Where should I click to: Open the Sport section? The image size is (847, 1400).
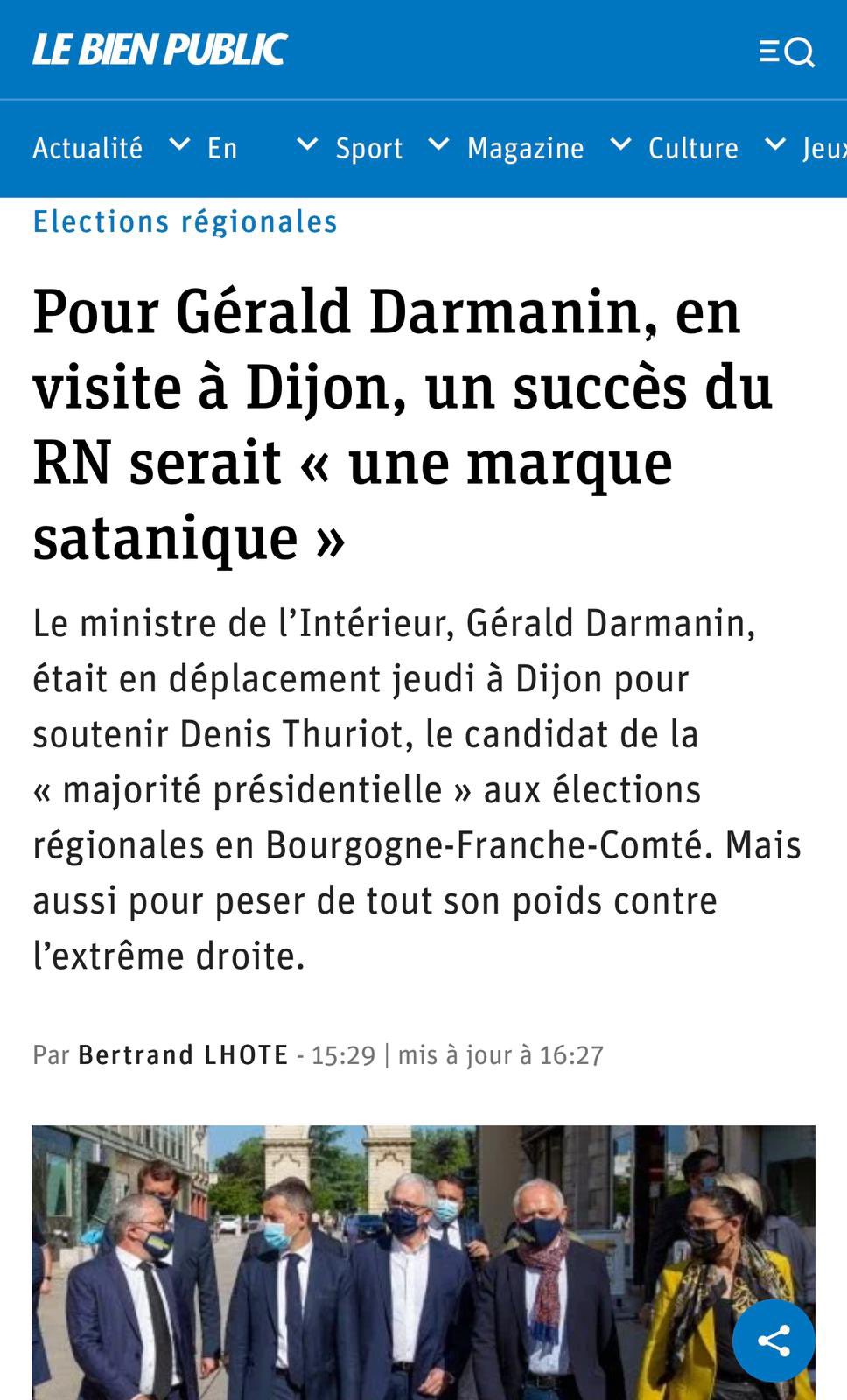[x=368, y=148]
